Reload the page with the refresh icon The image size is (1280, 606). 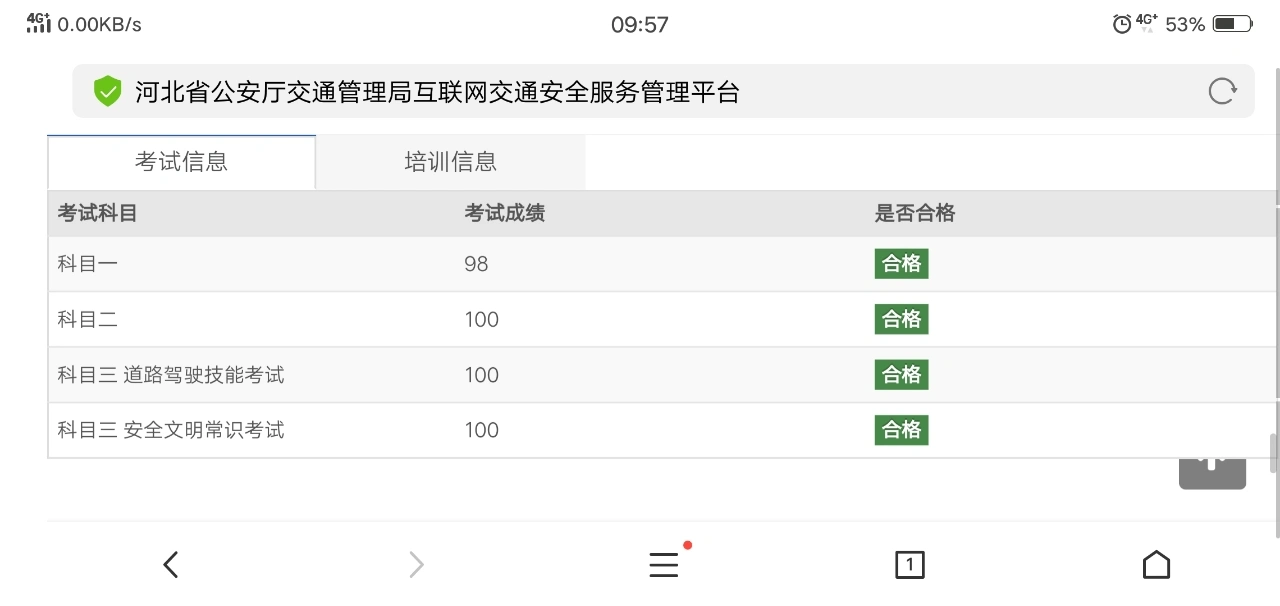pos(1222,92)
